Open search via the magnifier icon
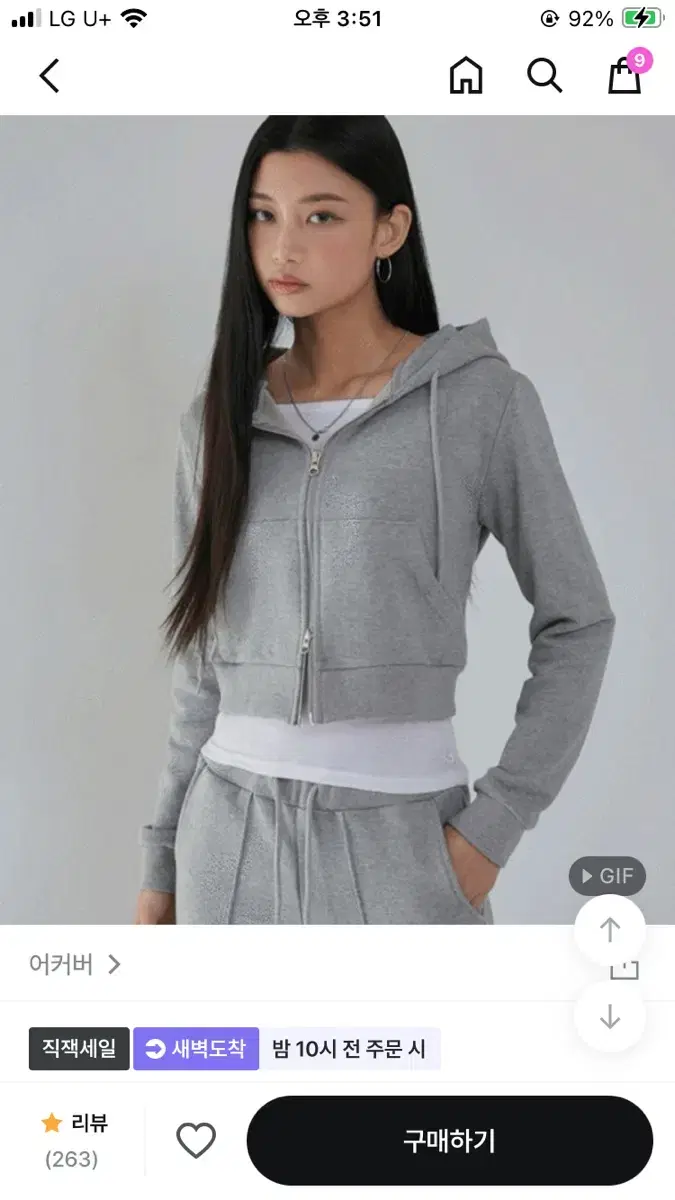675x1200 pixels. [545, 76]
